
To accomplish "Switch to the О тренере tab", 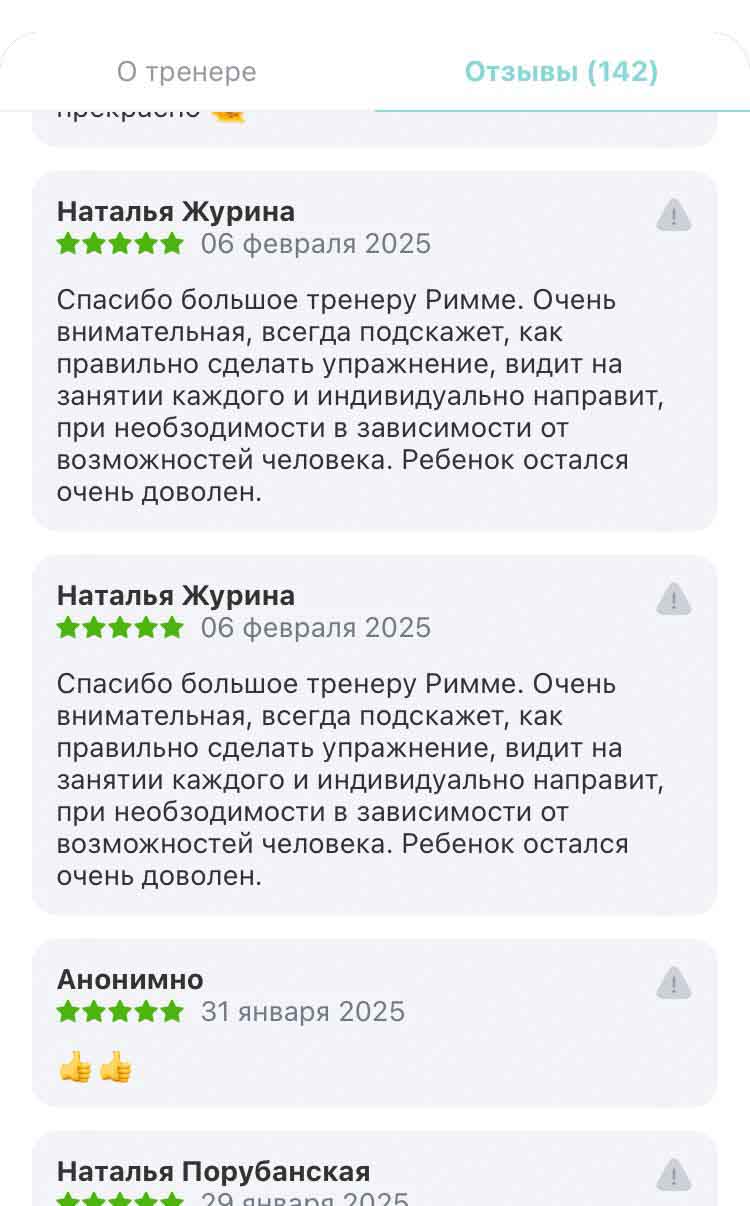I will pos(187,72).
